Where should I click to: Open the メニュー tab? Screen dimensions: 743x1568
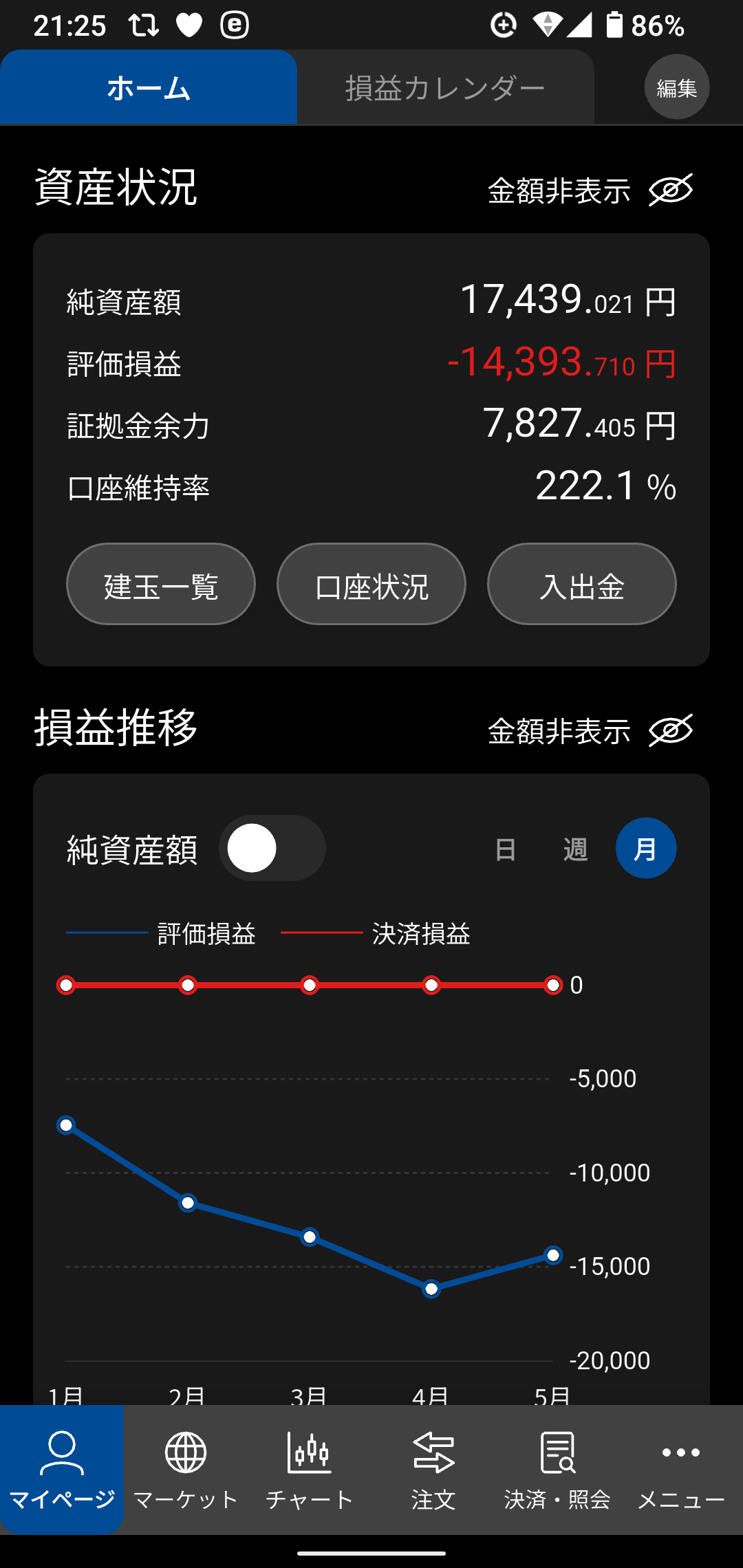(681, 1470)
